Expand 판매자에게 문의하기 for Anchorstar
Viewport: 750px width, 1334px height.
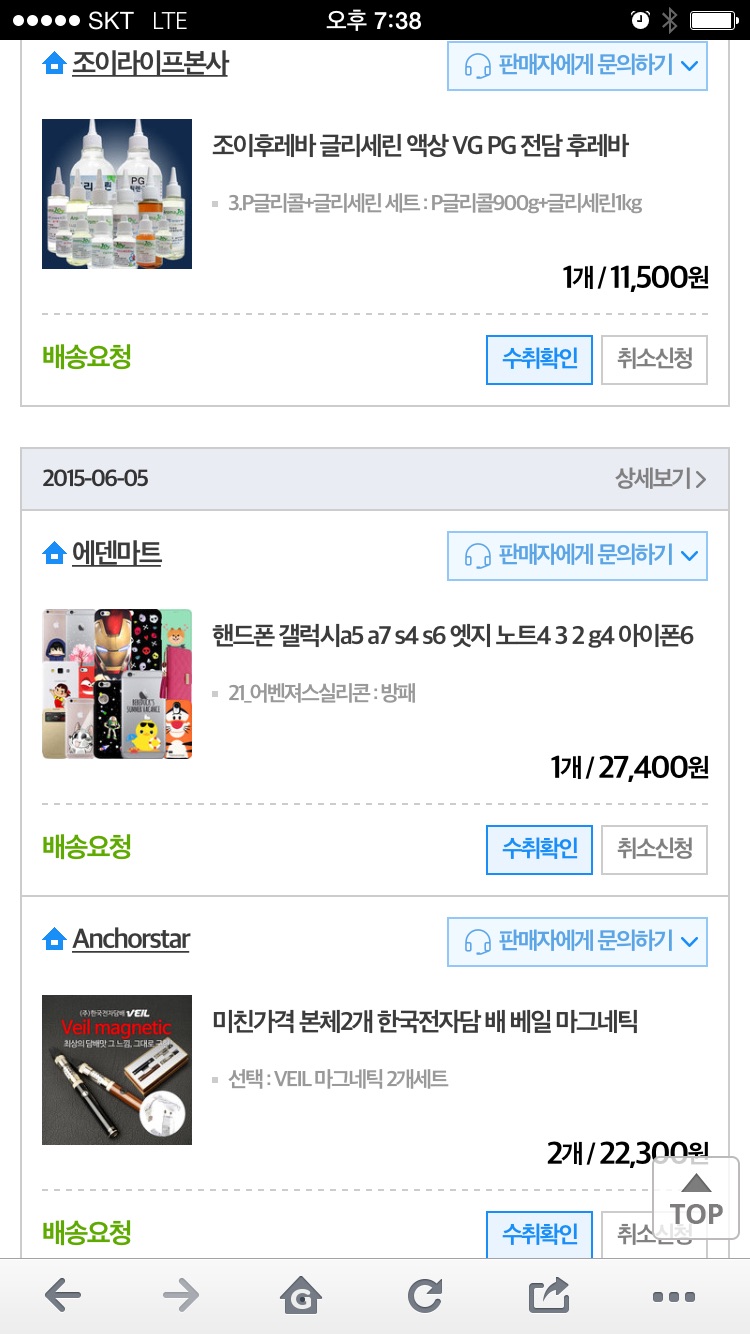(577, 941)
